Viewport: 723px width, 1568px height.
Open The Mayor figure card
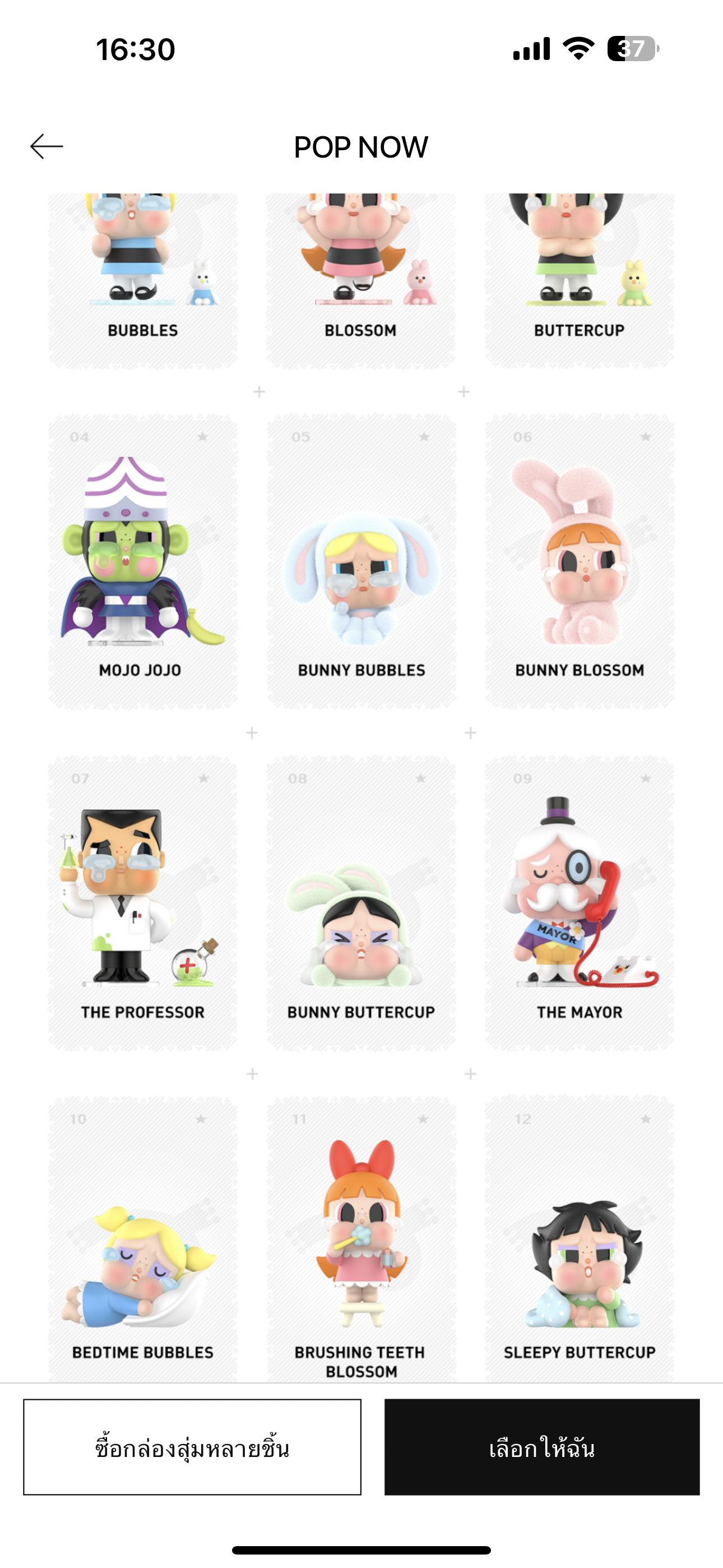(x=580, y=903)
